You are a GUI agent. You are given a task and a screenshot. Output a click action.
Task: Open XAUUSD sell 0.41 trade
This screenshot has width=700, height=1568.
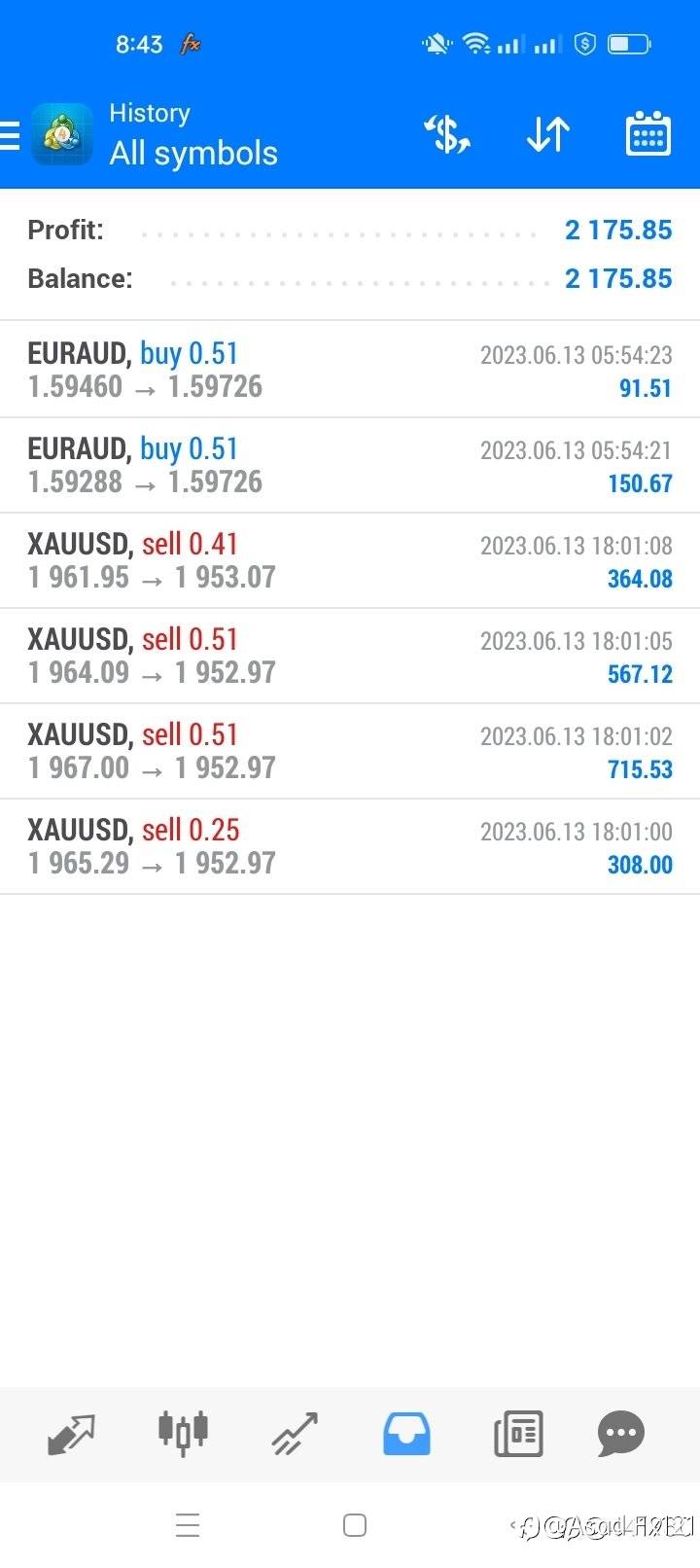pos(350,561)
